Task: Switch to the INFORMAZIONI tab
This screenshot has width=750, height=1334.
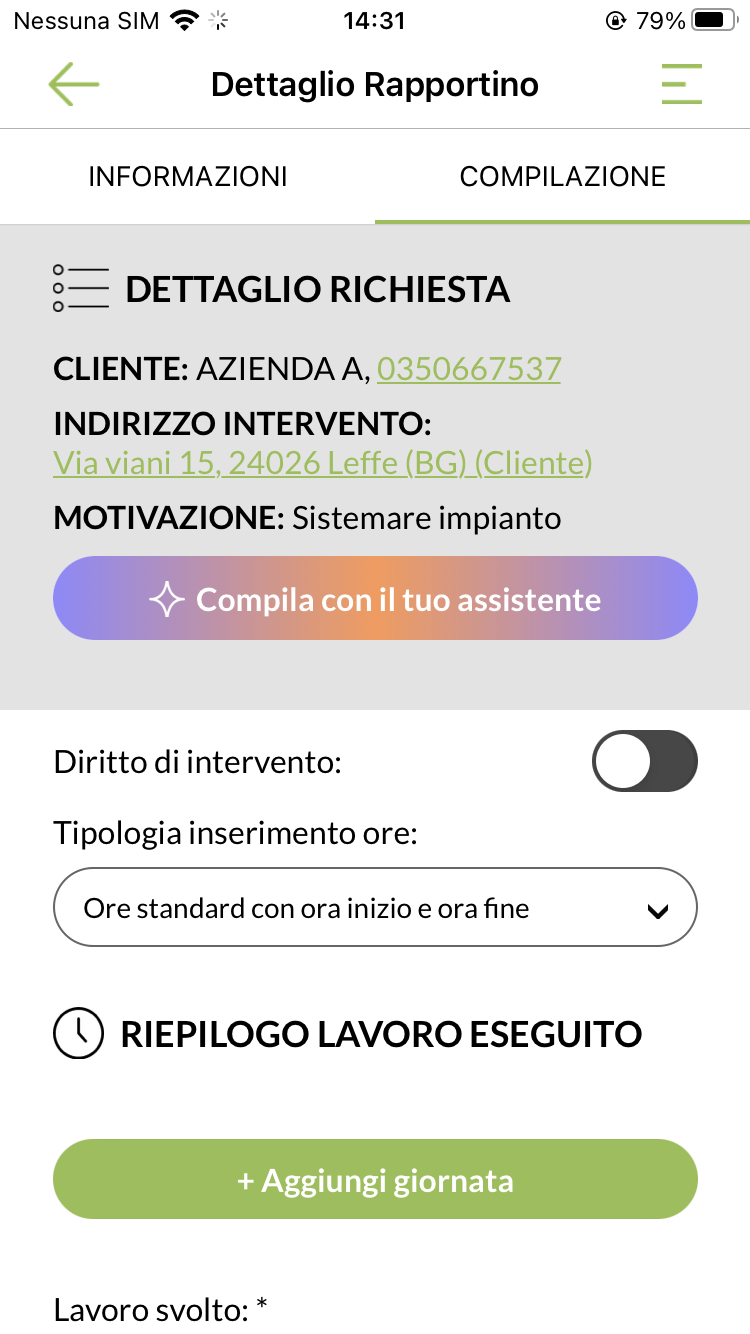Action: [188, 177]
